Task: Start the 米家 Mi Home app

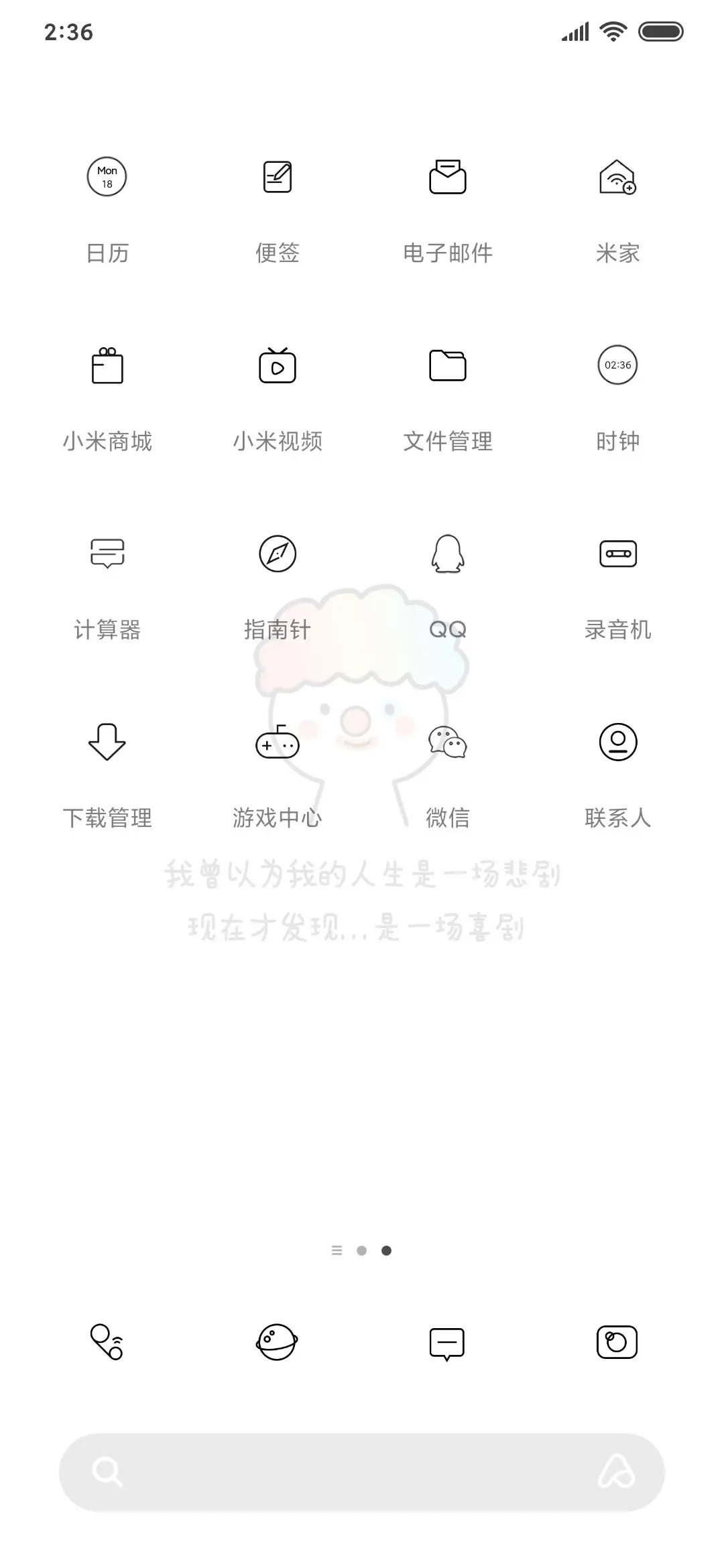Action: [x=617, y=177]
